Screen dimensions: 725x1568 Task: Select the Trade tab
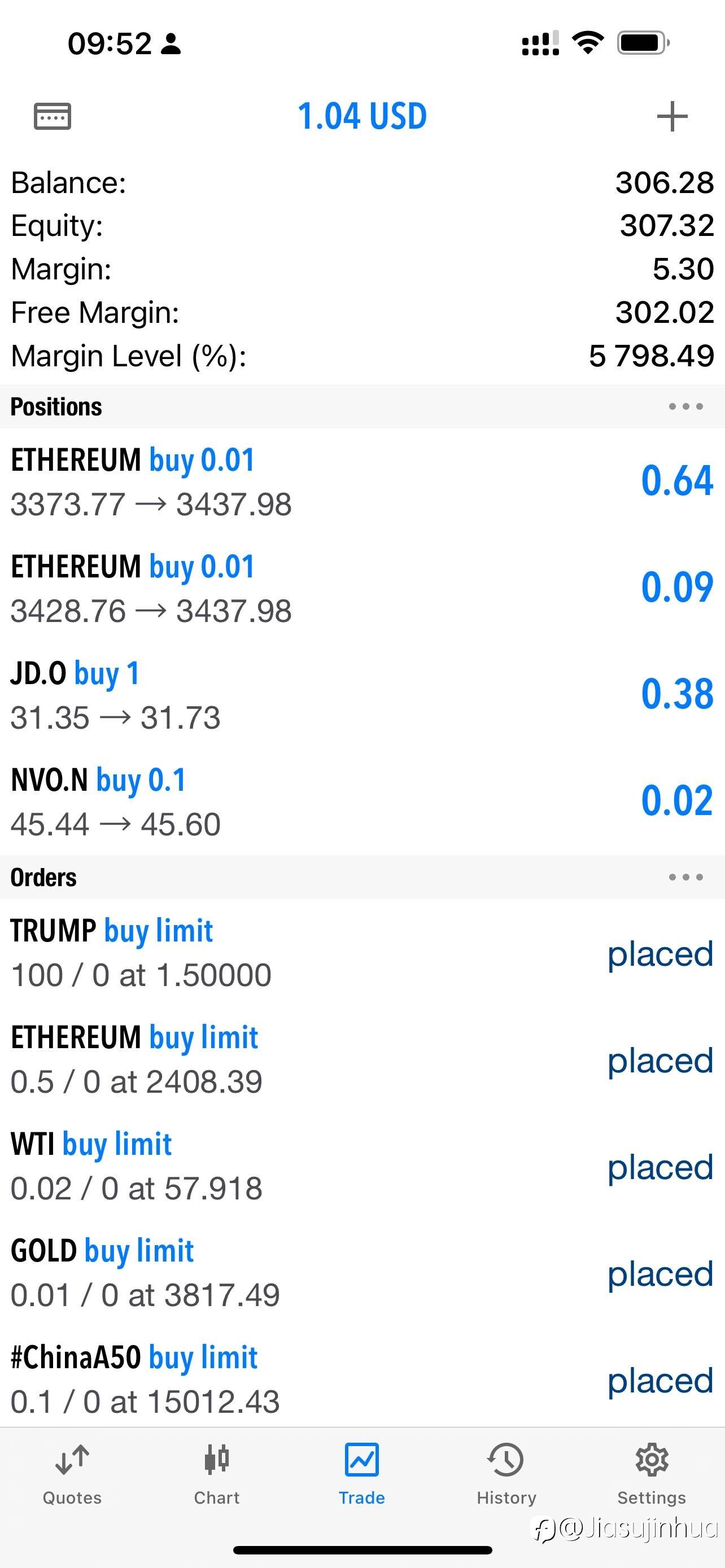coord(361,1474)
